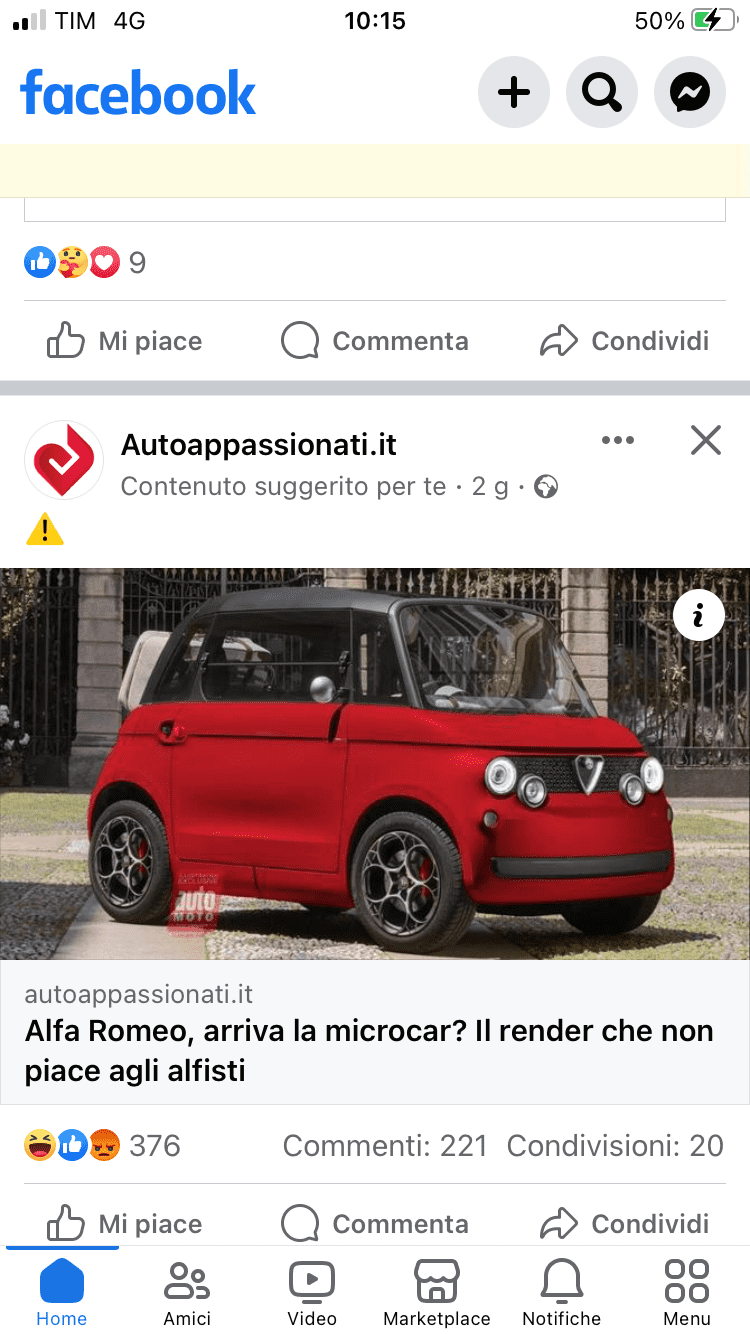Open the Autoappassionati.it page profile
This screenshot has height=1334, width=750.
click(259, 445)
